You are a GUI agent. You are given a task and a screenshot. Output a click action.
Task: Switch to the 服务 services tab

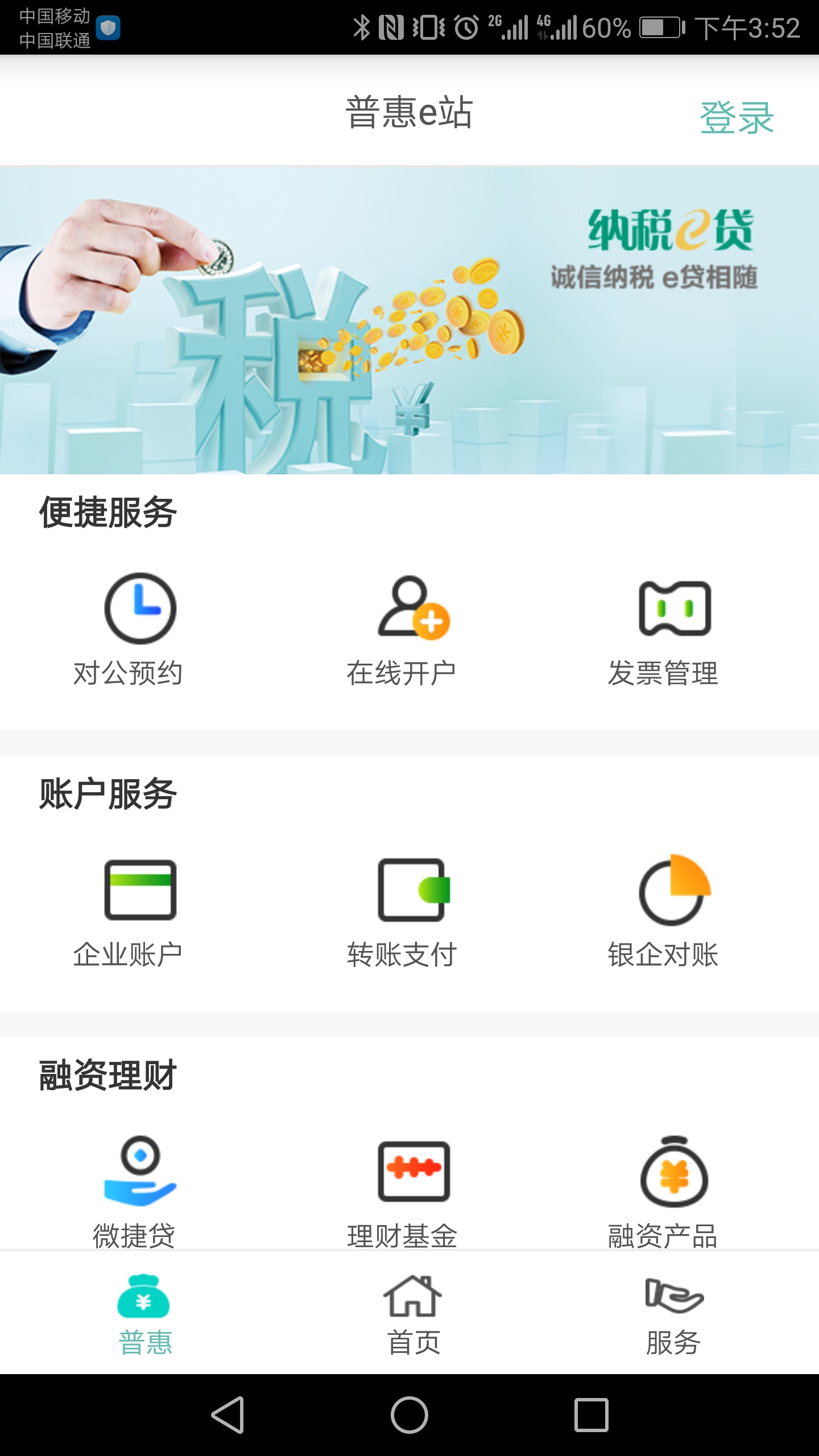(x=674, y=1315)
